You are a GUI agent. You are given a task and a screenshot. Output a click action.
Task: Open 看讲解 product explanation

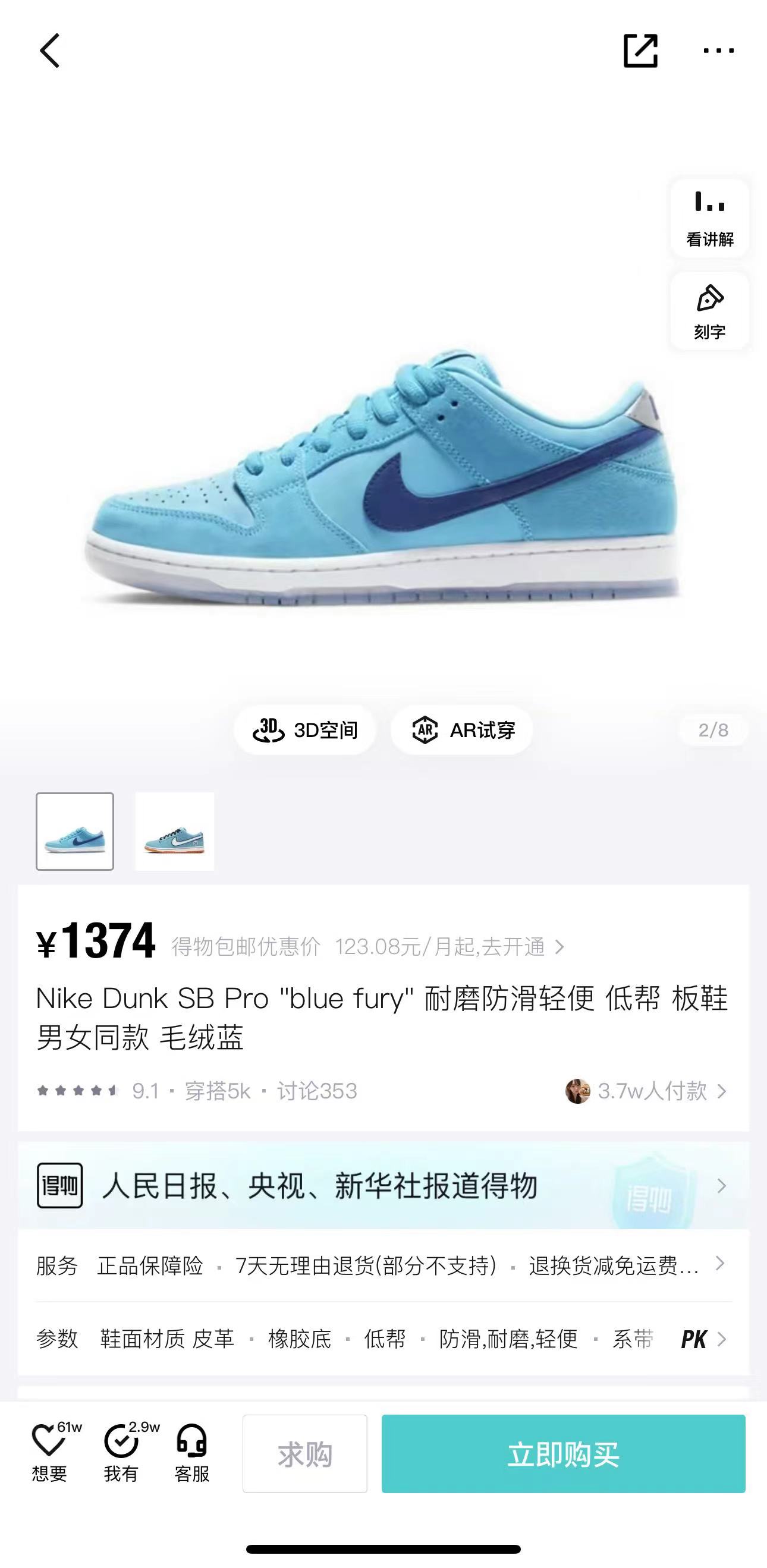coord(710,218)
